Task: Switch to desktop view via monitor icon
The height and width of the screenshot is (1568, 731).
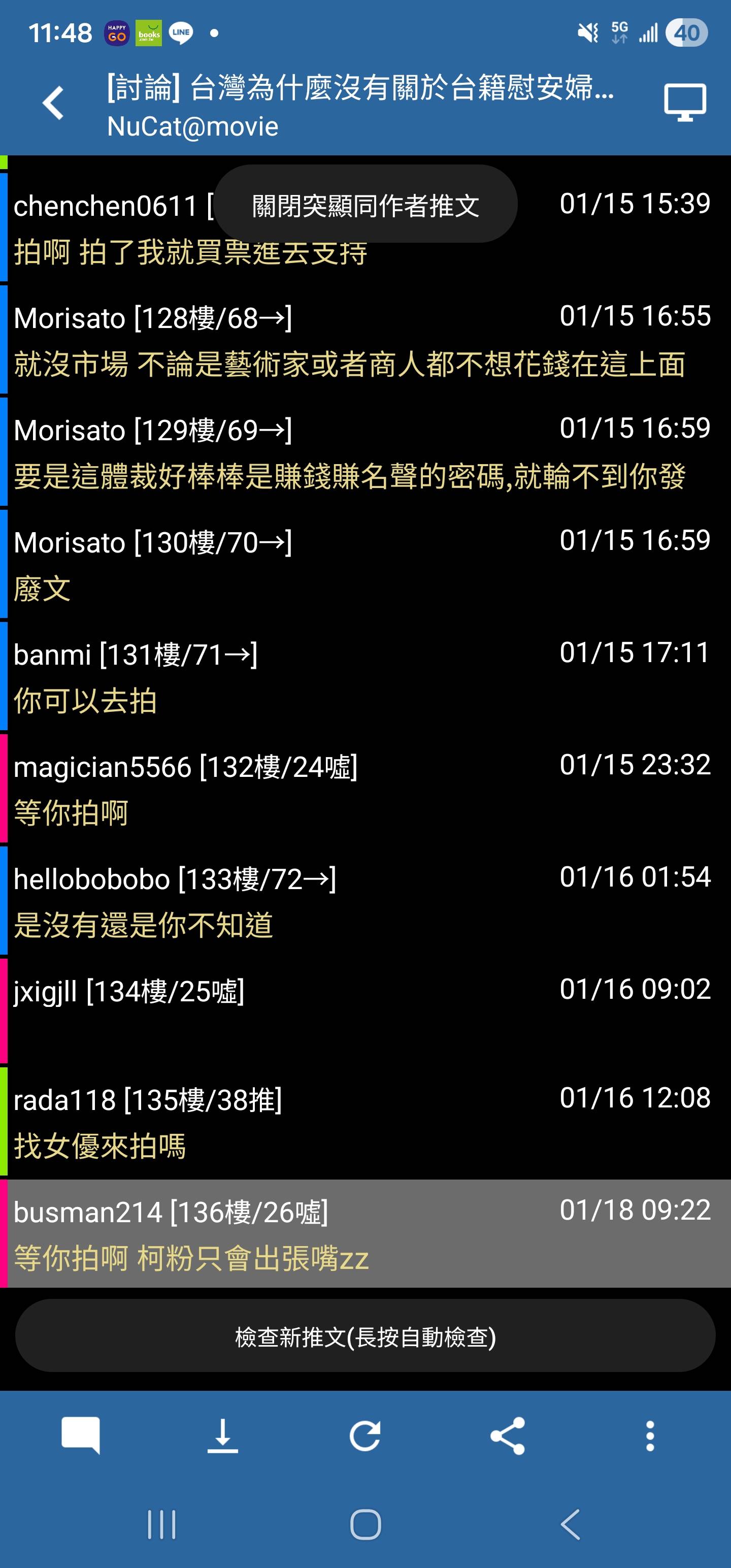Action: (685, 103)
